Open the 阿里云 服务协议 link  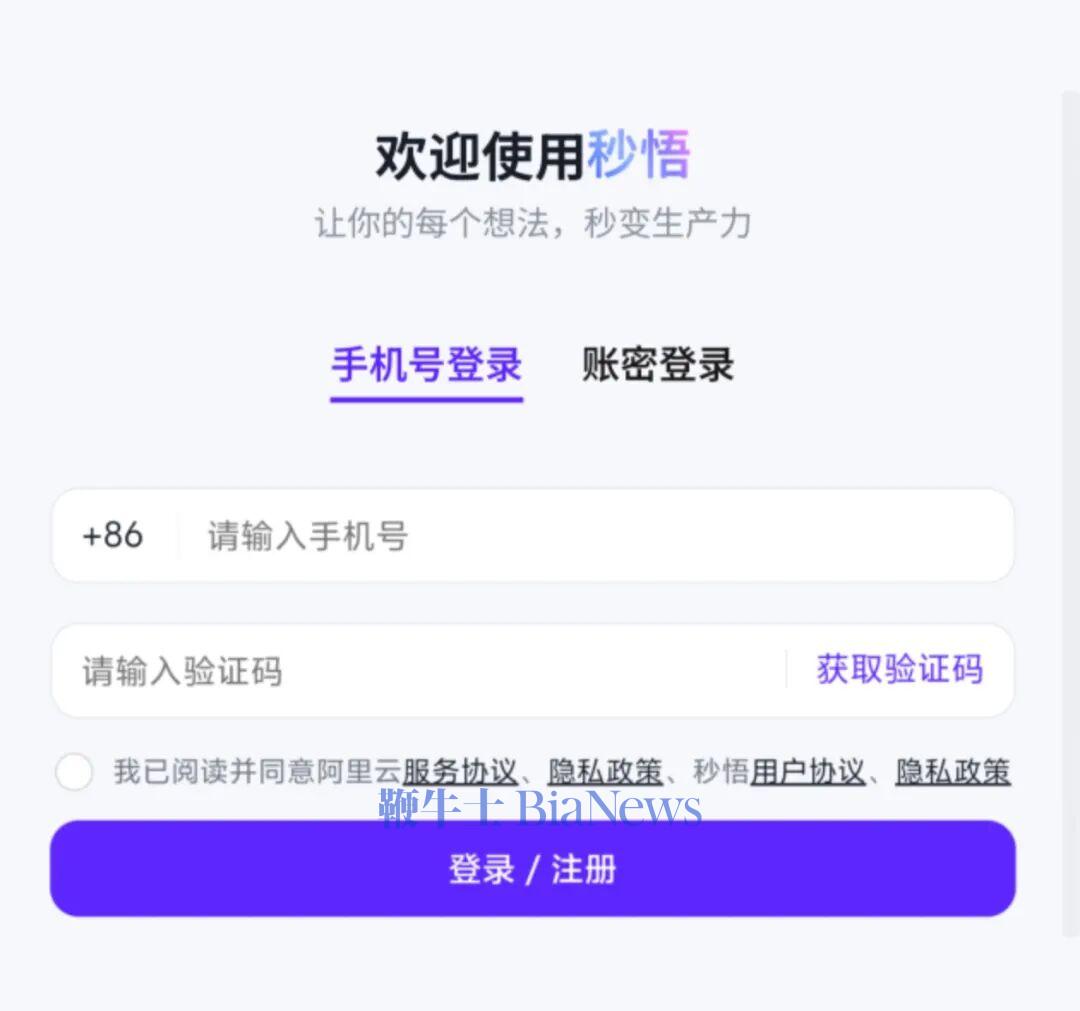tap(460, 772)
